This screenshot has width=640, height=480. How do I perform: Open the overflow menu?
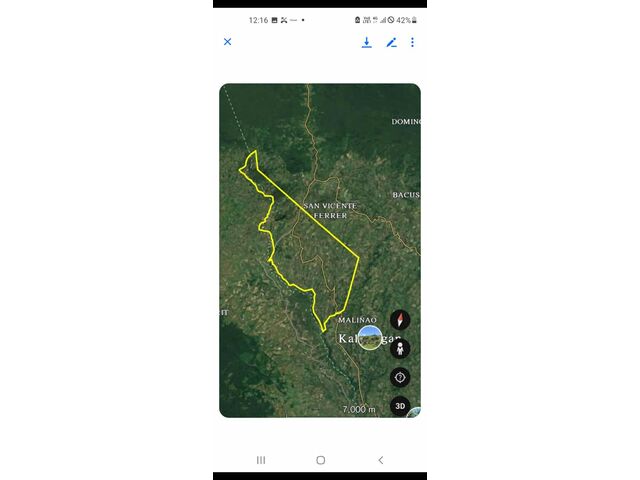pyautogui.click(x=412, y=42)
